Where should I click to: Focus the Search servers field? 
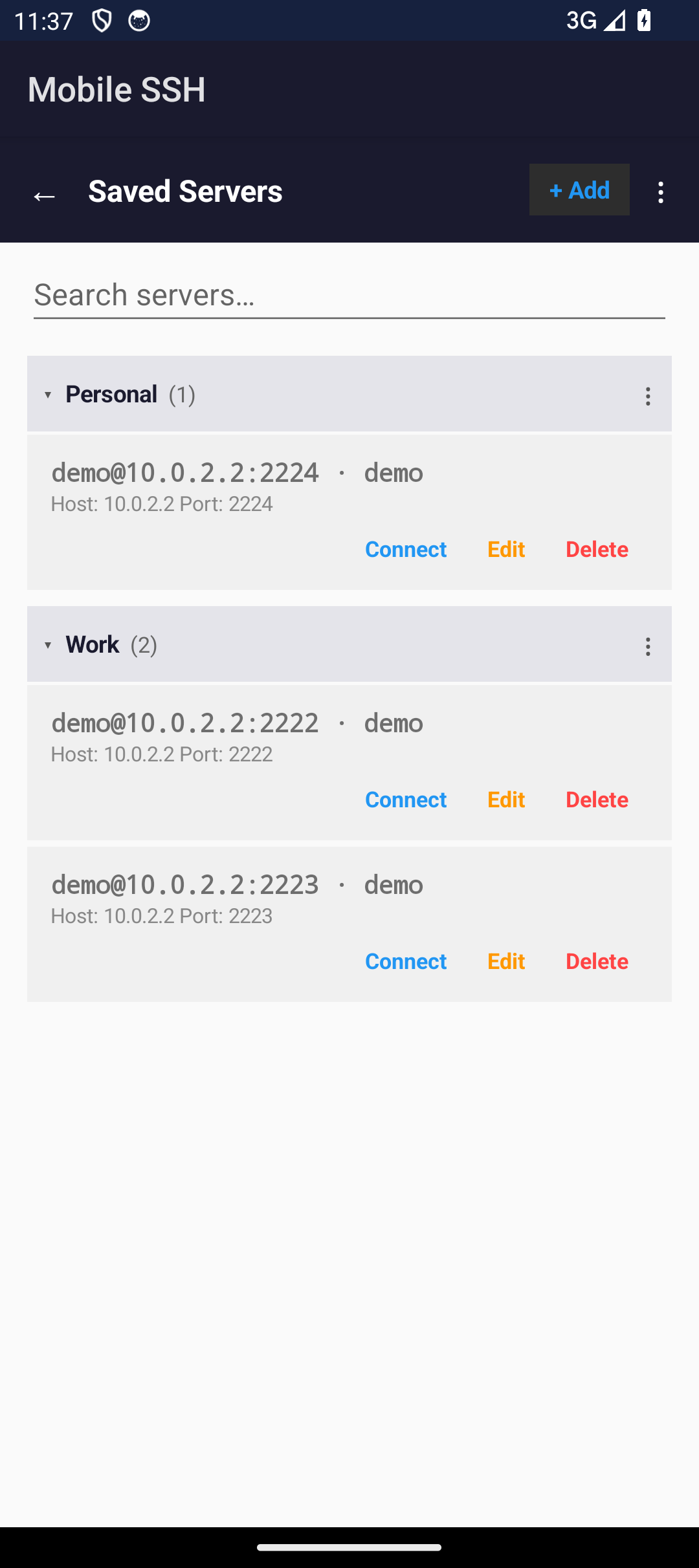coord(349,296)
